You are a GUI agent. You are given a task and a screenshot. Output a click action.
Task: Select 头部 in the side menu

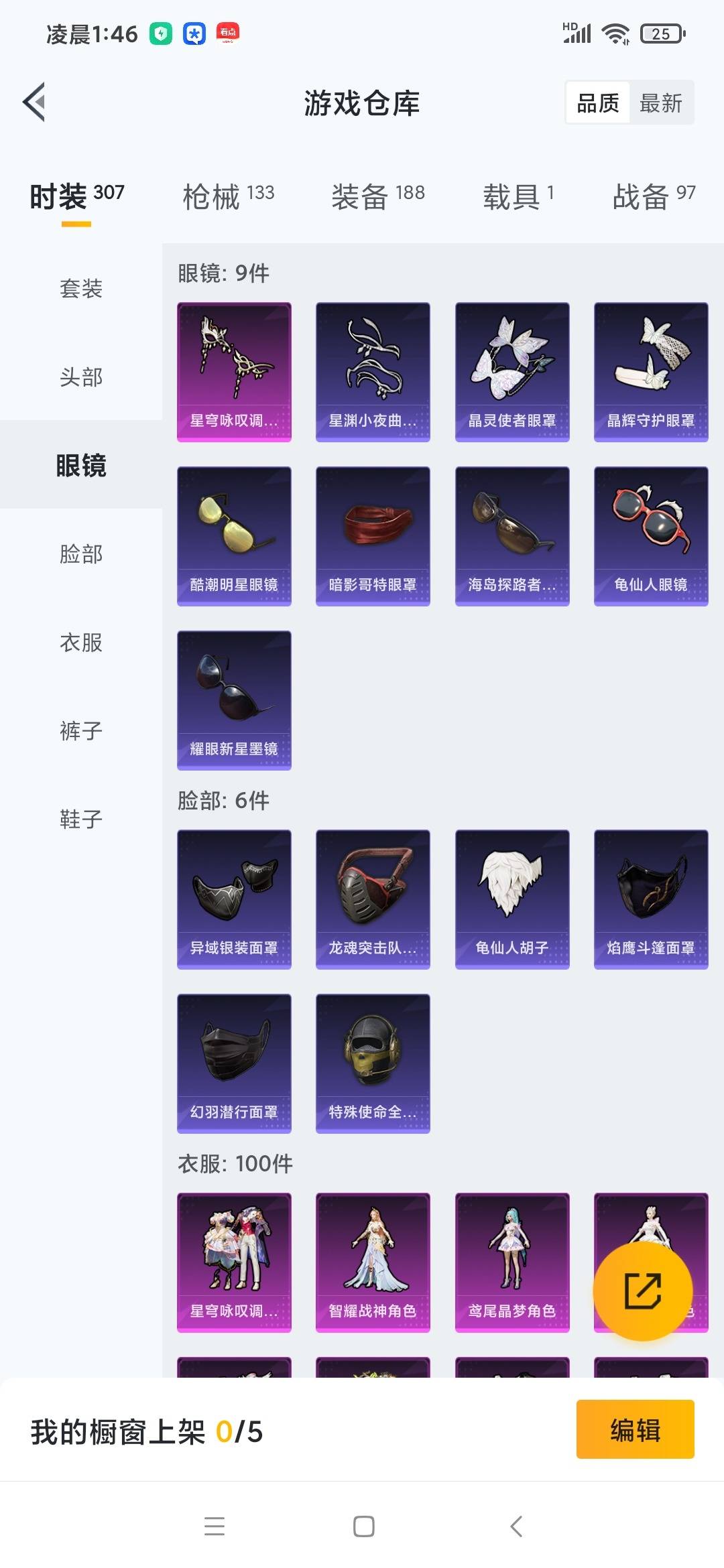[81, 377]
